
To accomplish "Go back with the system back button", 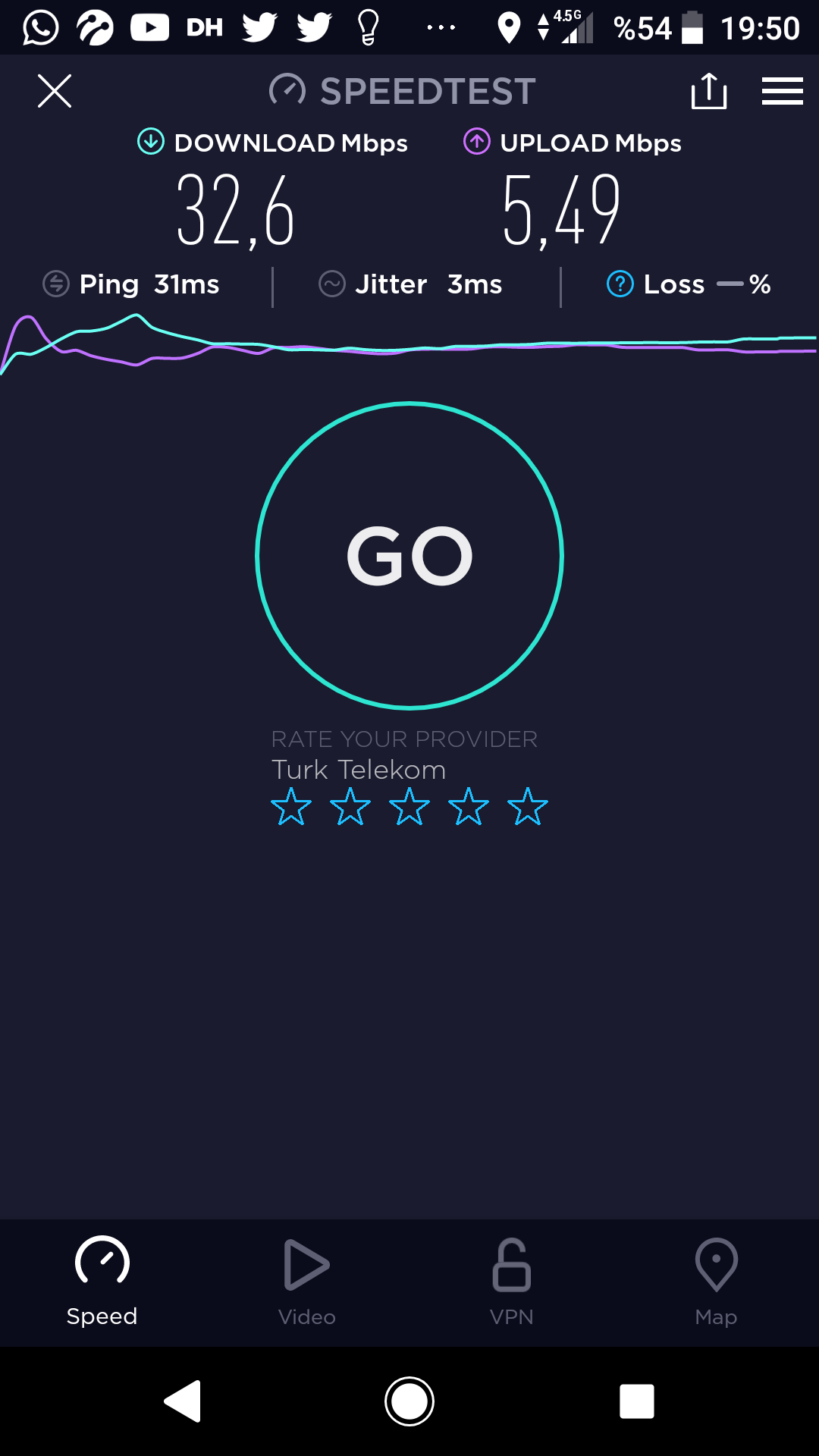I will [x=183, y=1401].
